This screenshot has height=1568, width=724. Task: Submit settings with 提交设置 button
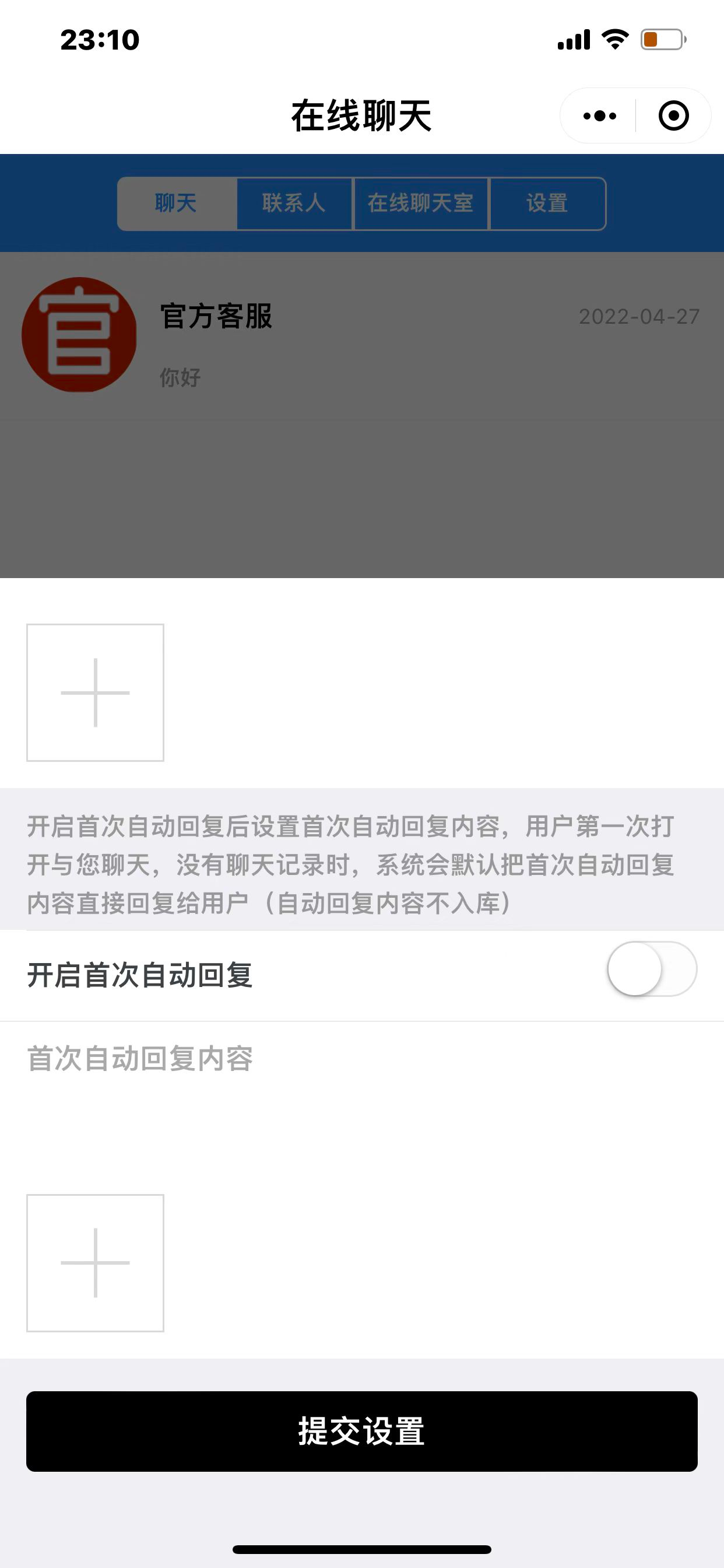(x=361, y=1431)
